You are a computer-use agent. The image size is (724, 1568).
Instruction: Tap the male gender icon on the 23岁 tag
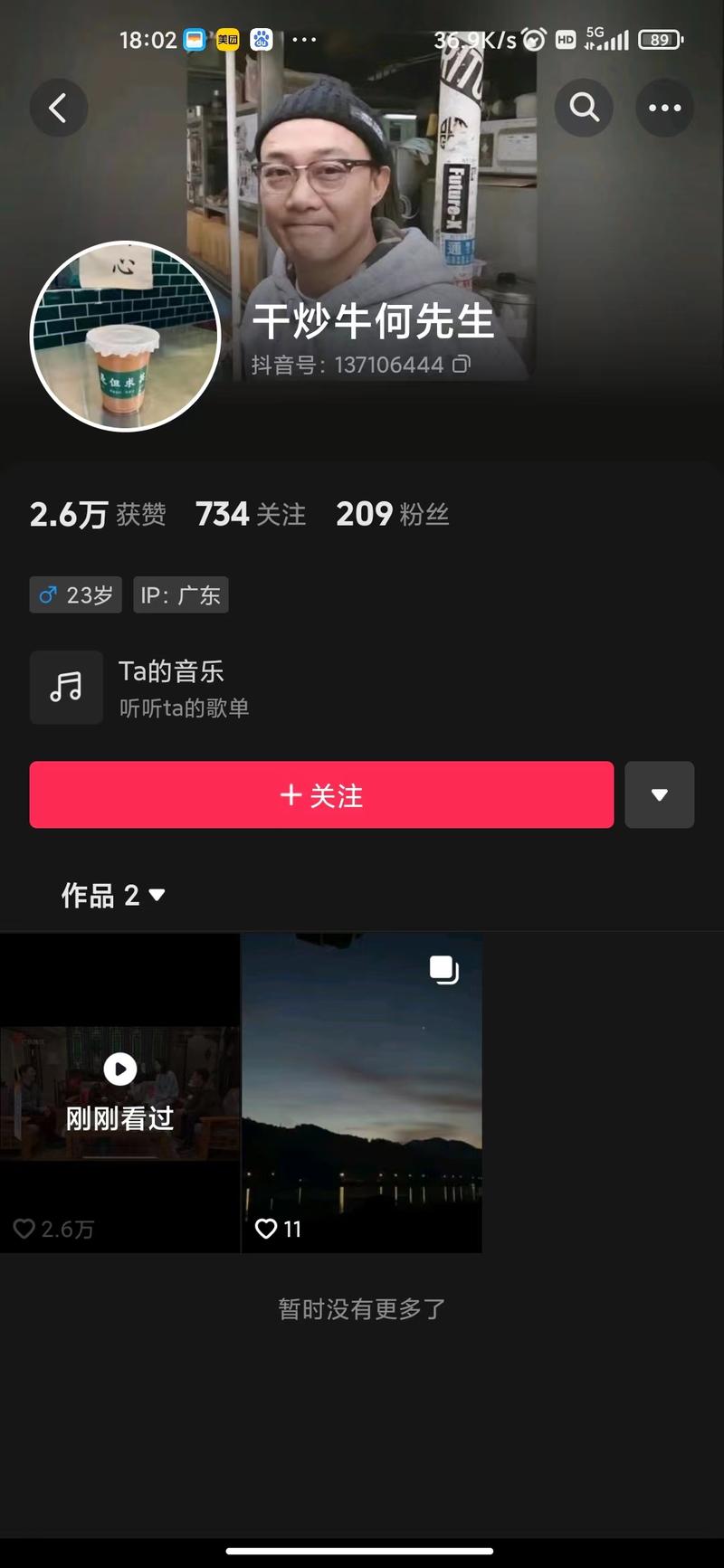coord(49,594)
